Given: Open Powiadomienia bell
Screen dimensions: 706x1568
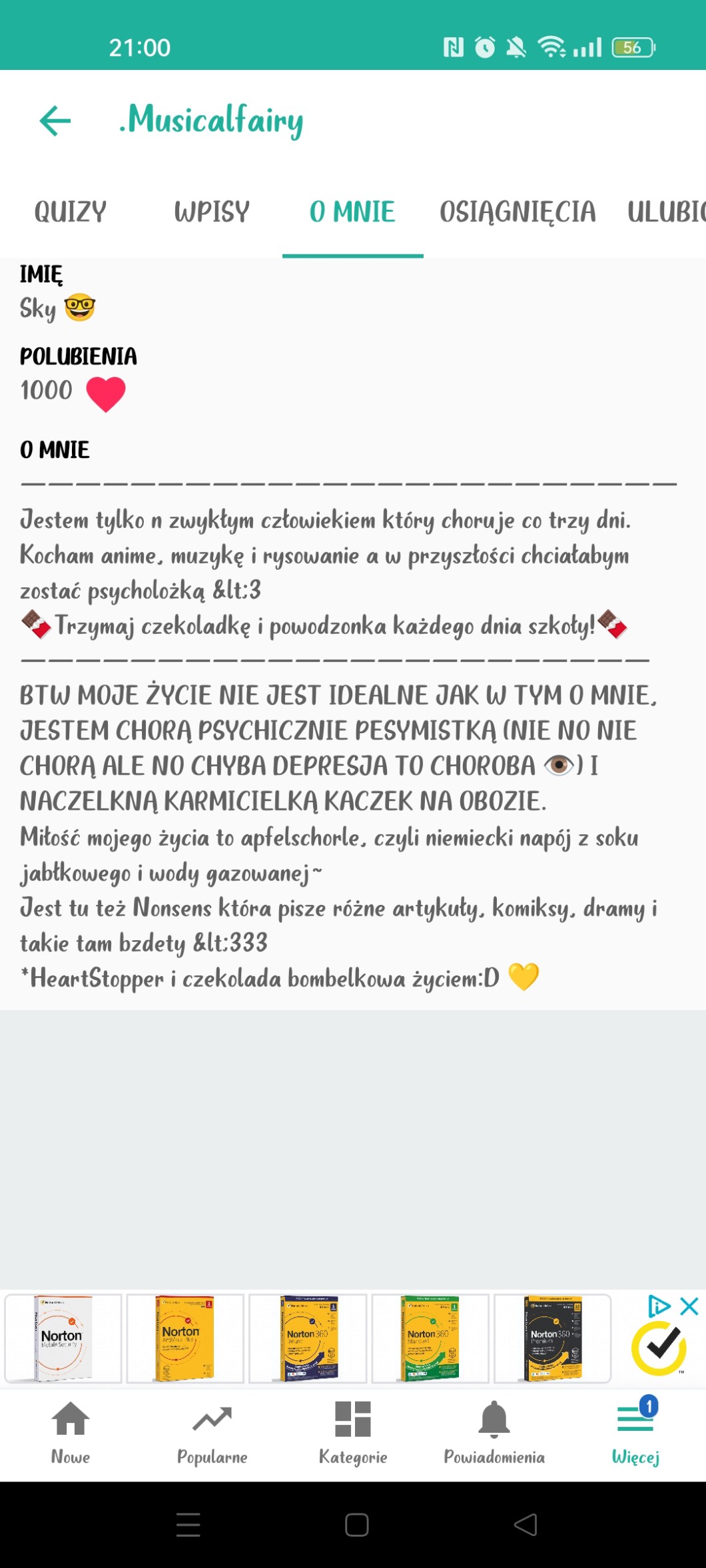Looking at the screenshot, I should pyautogui.click(x=494, y=1432).
